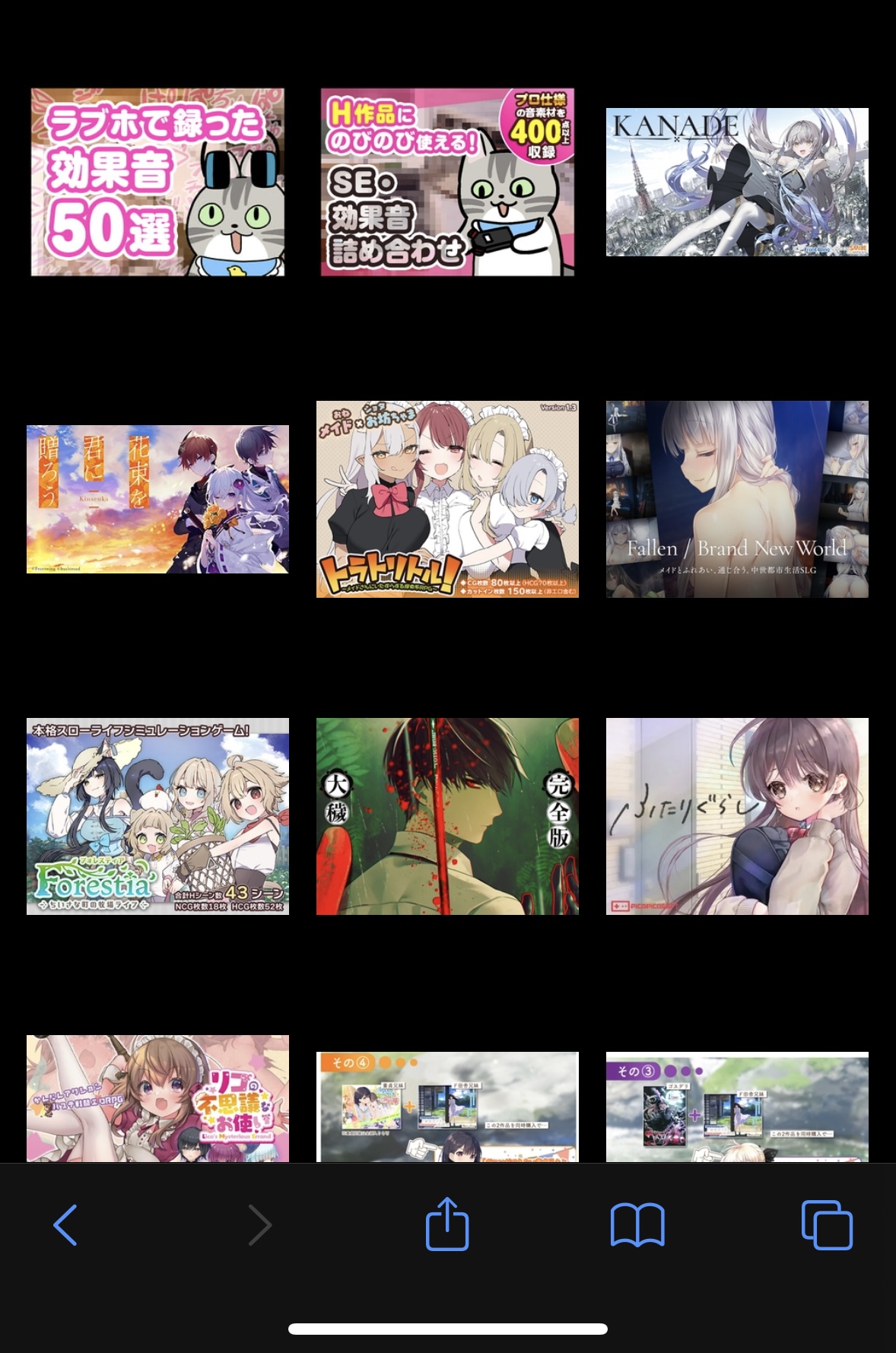896x1353 pixels.
Task: Open the その③ bundle thumbnail
Action: click(x=737, y=1107)
